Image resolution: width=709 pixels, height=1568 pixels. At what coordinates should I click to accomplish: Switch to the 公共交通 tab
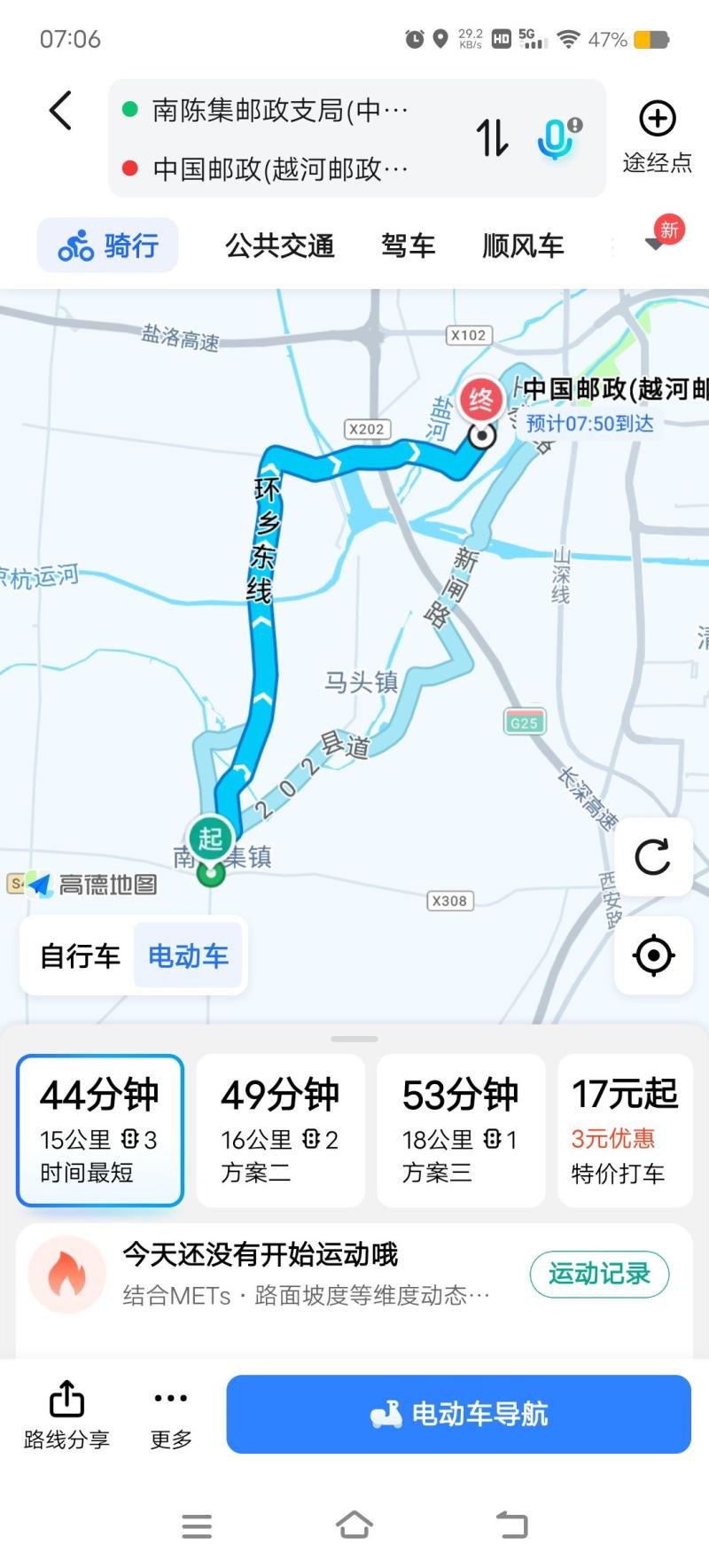coord(279,246)
